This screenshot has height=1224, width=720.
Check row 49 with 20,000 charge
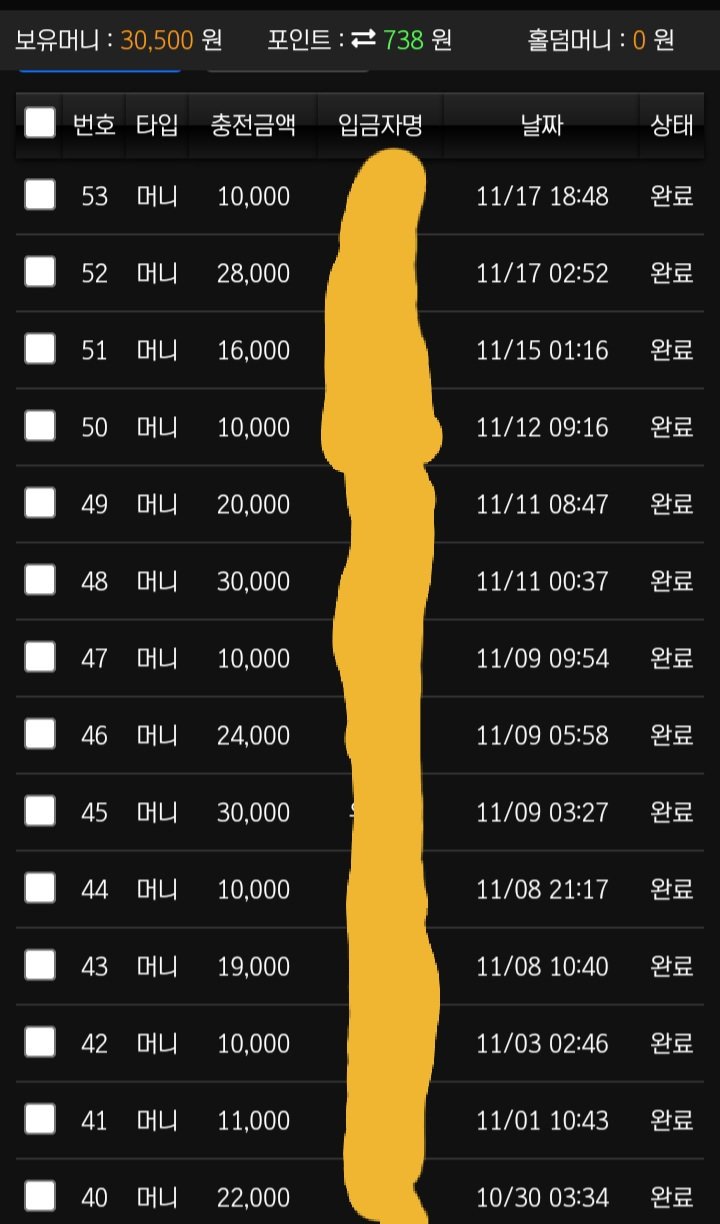point(40,503)
